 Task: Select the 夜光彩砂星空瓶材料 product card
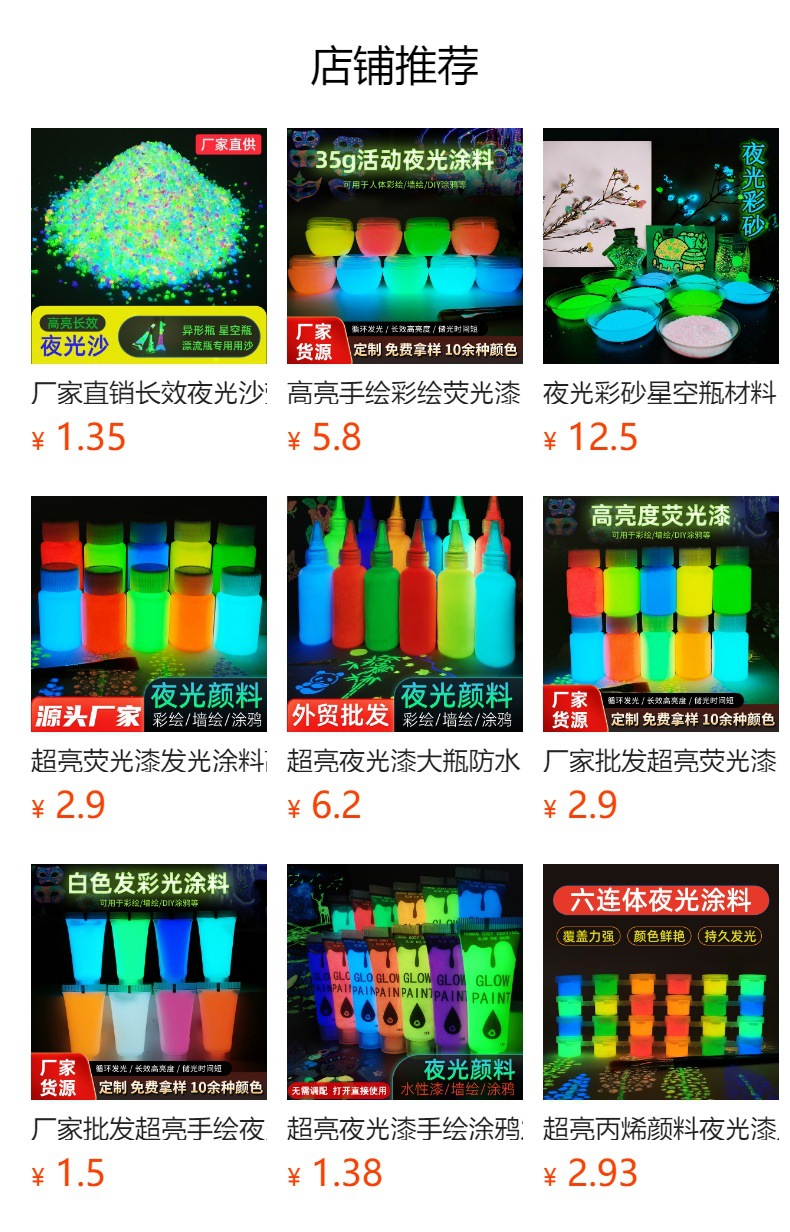click(x=661, y=246)
